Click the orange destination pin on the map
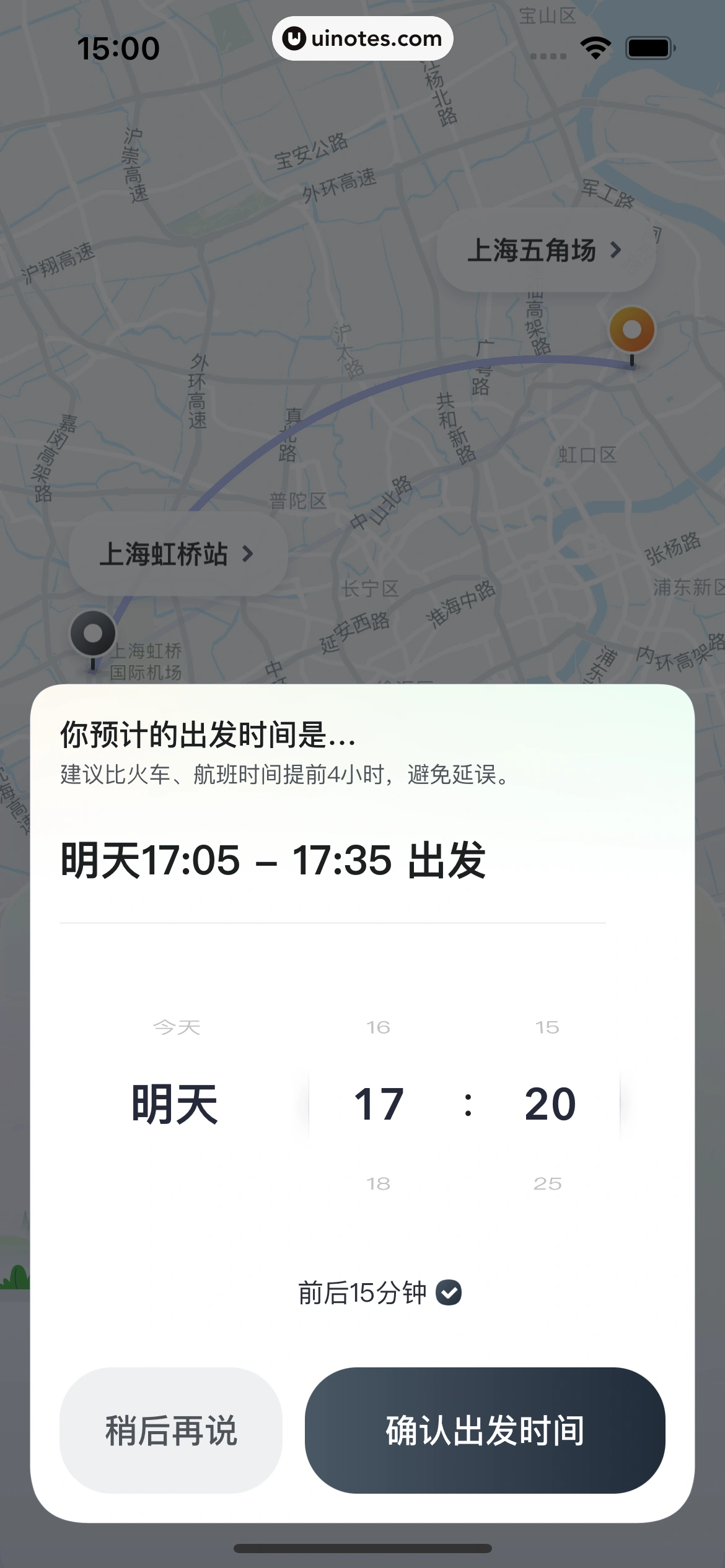Image resolution: width=725 pixels, height=1568 pixels. [631, 330]
